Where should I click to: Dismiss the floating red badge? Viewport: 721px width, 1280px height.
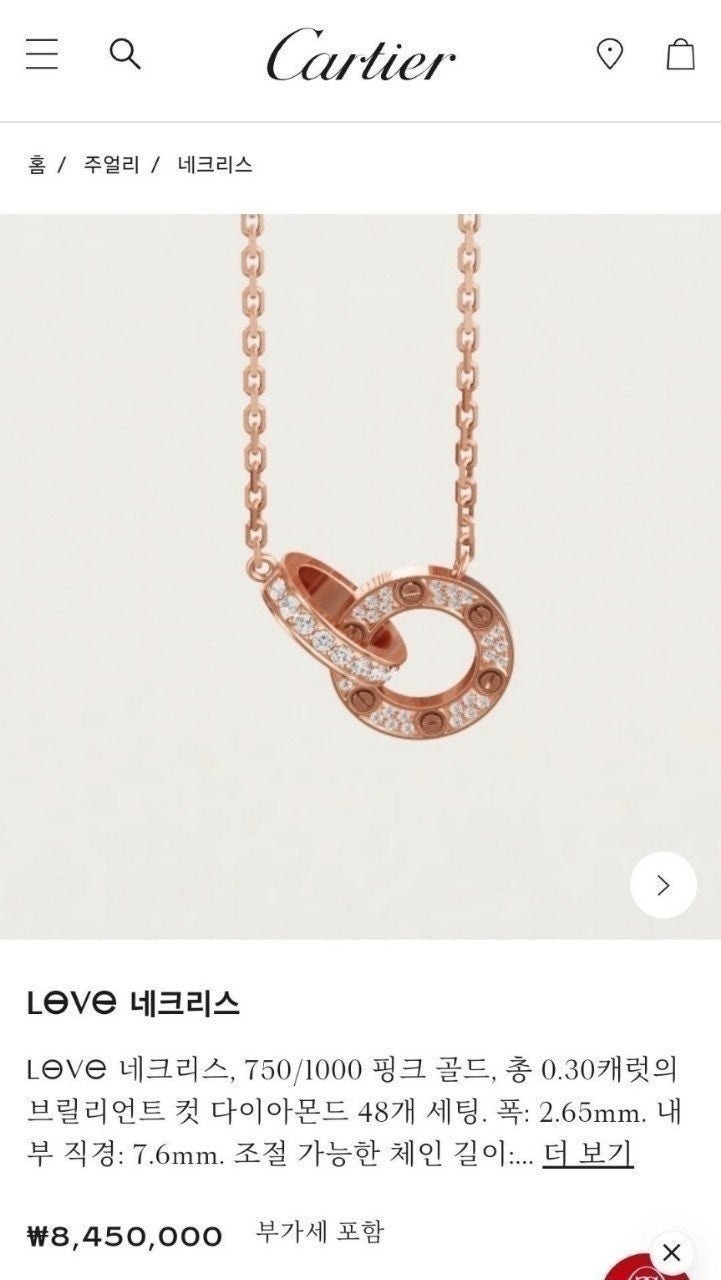(671, 1252)
